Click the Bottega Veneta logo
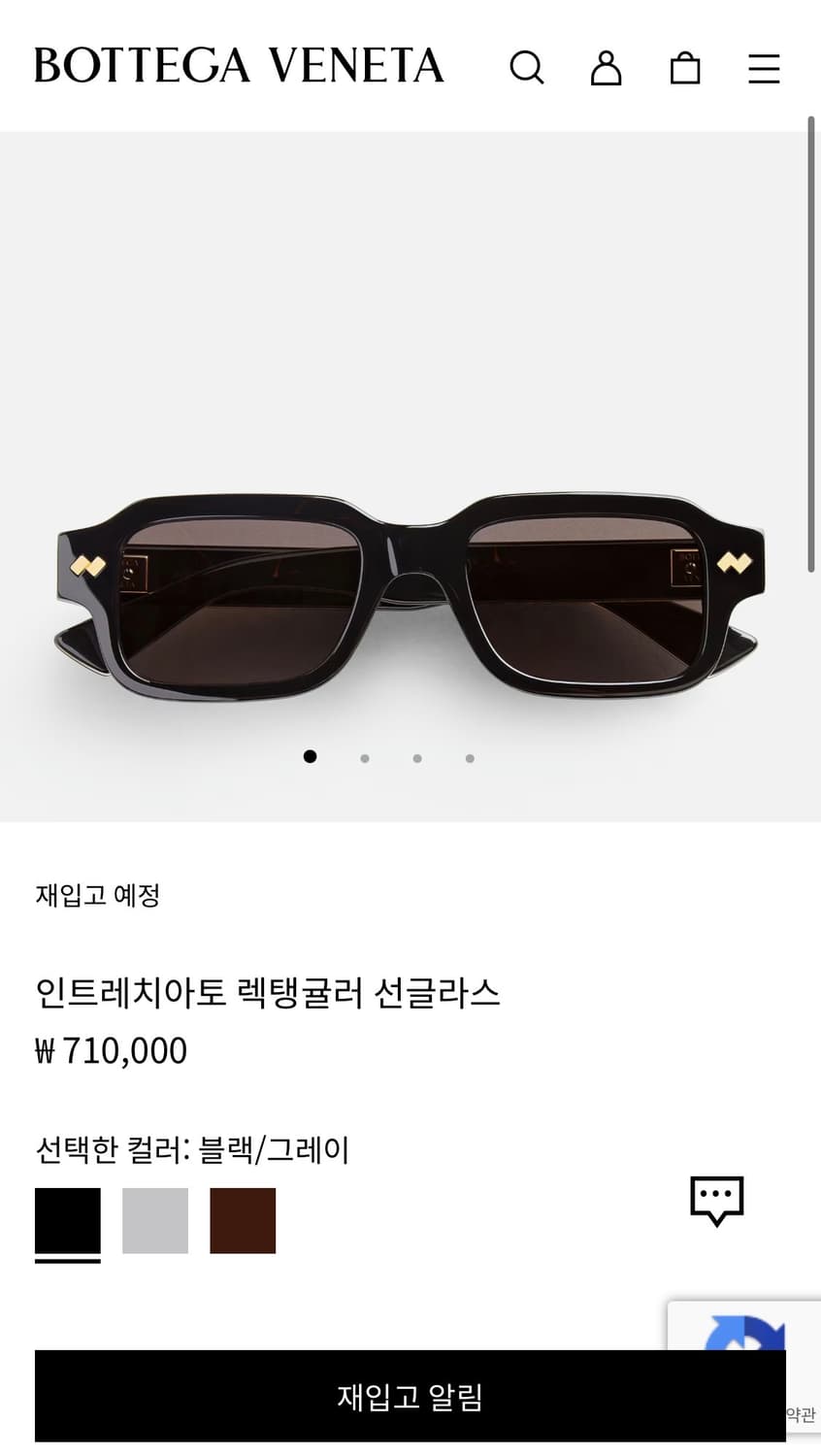The width and height of the screenshot is (821, 1456). click(x=238, y=66)
